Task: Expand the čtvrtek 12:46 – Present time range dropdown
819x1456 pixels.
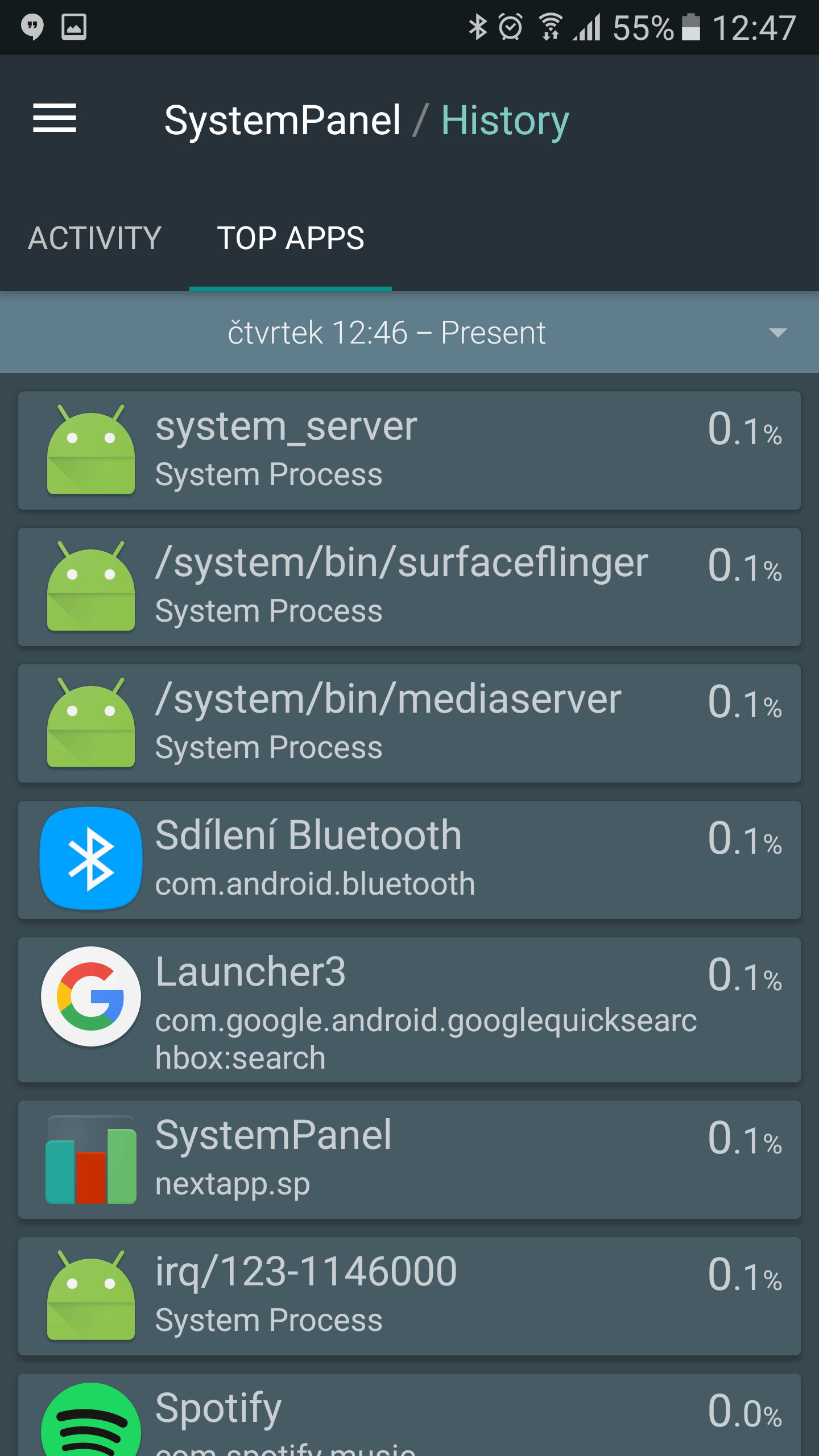Action: pyautogui.click(x=409, y=332)
